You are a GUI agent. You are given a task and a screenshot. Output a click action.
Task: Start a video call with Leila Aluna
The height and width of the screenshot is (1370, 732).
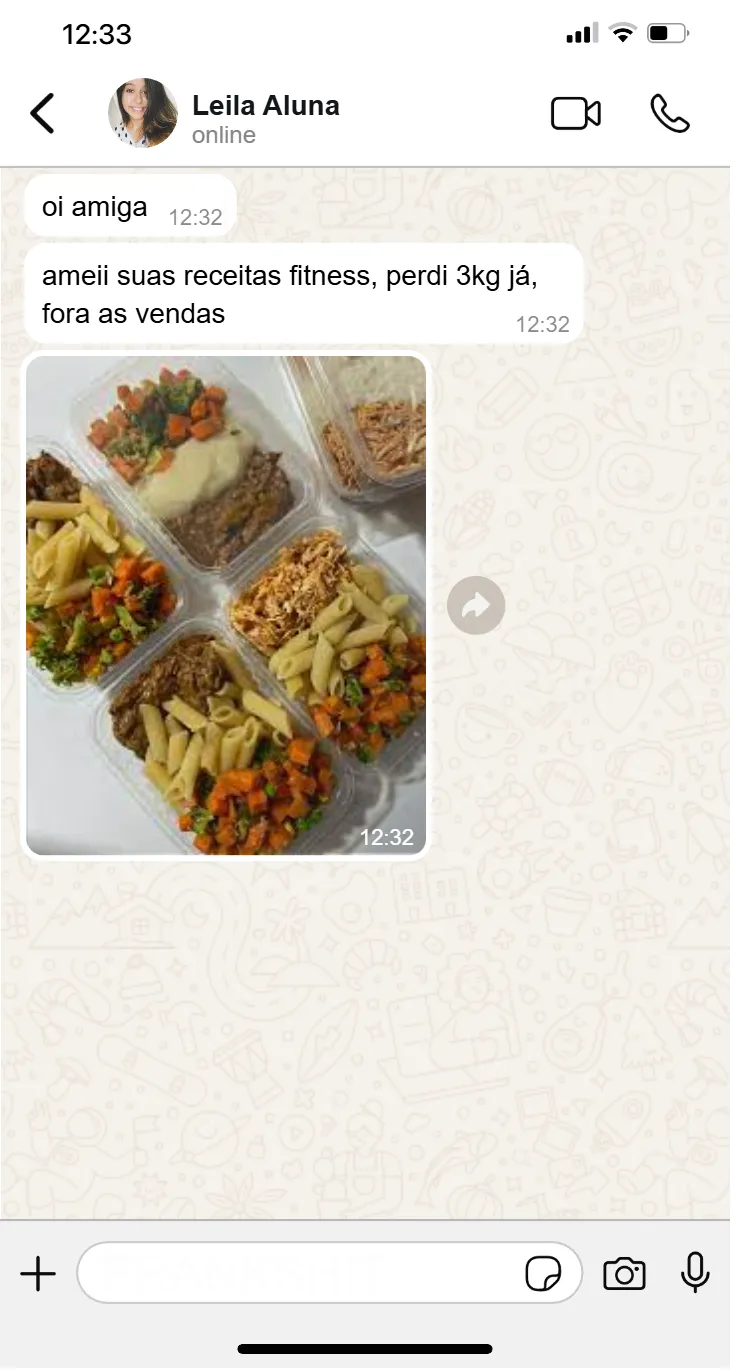pyautogui.click(x=576, y=114)
